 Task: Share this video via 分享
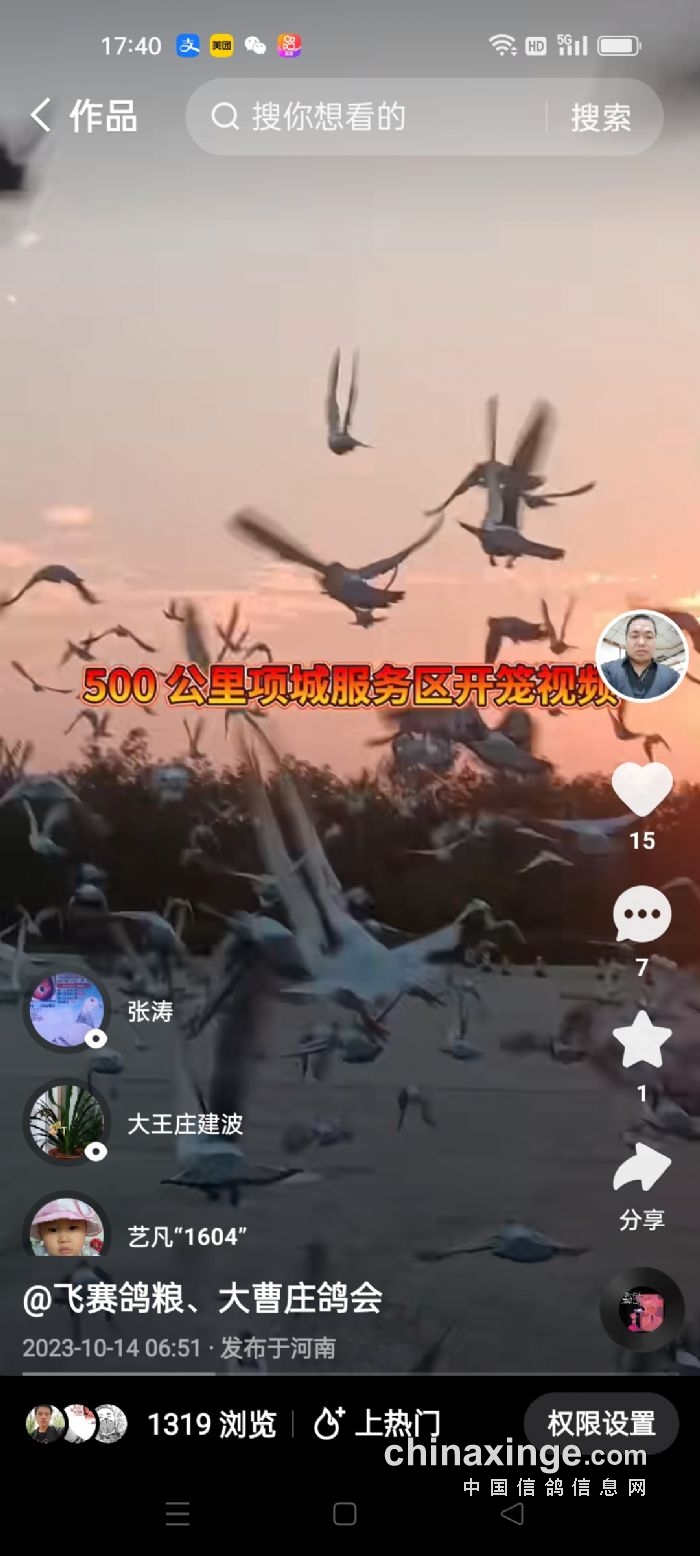tap(642, 1170)
